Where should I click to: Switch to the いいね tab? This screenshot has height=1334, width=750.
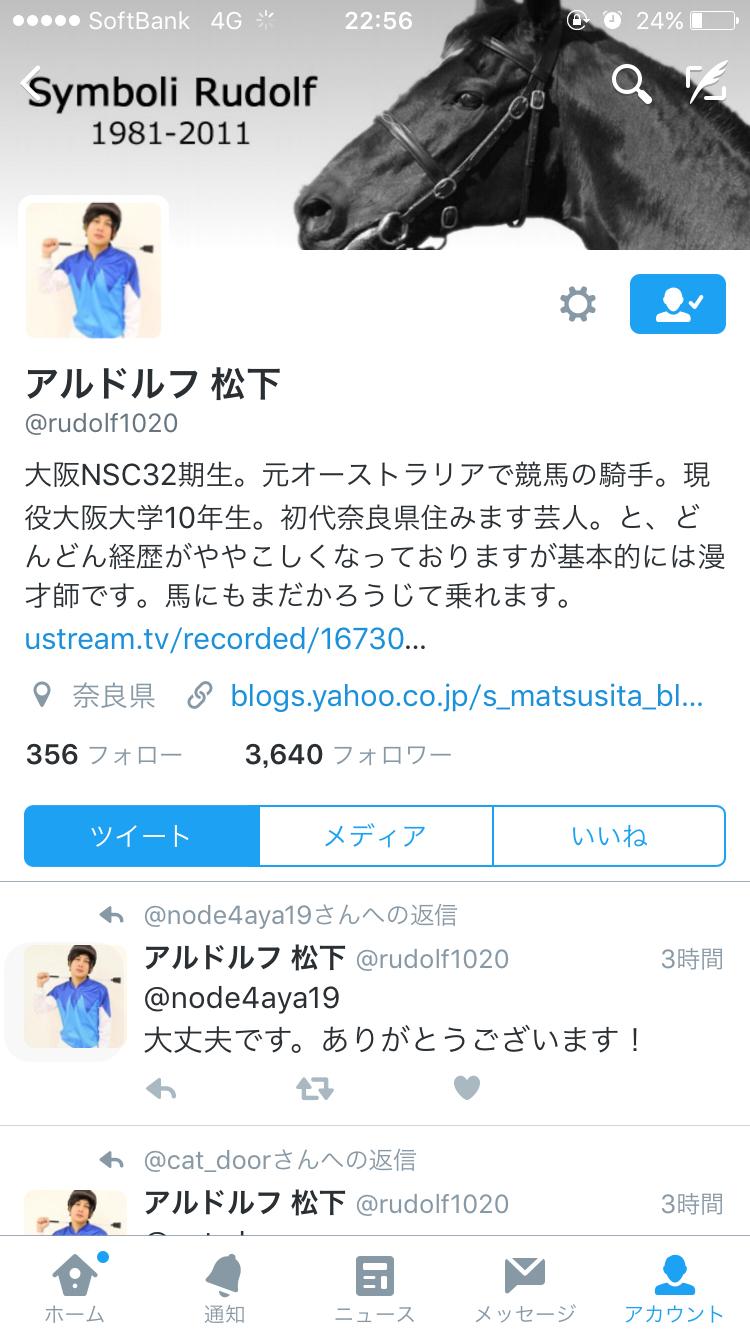609,835
